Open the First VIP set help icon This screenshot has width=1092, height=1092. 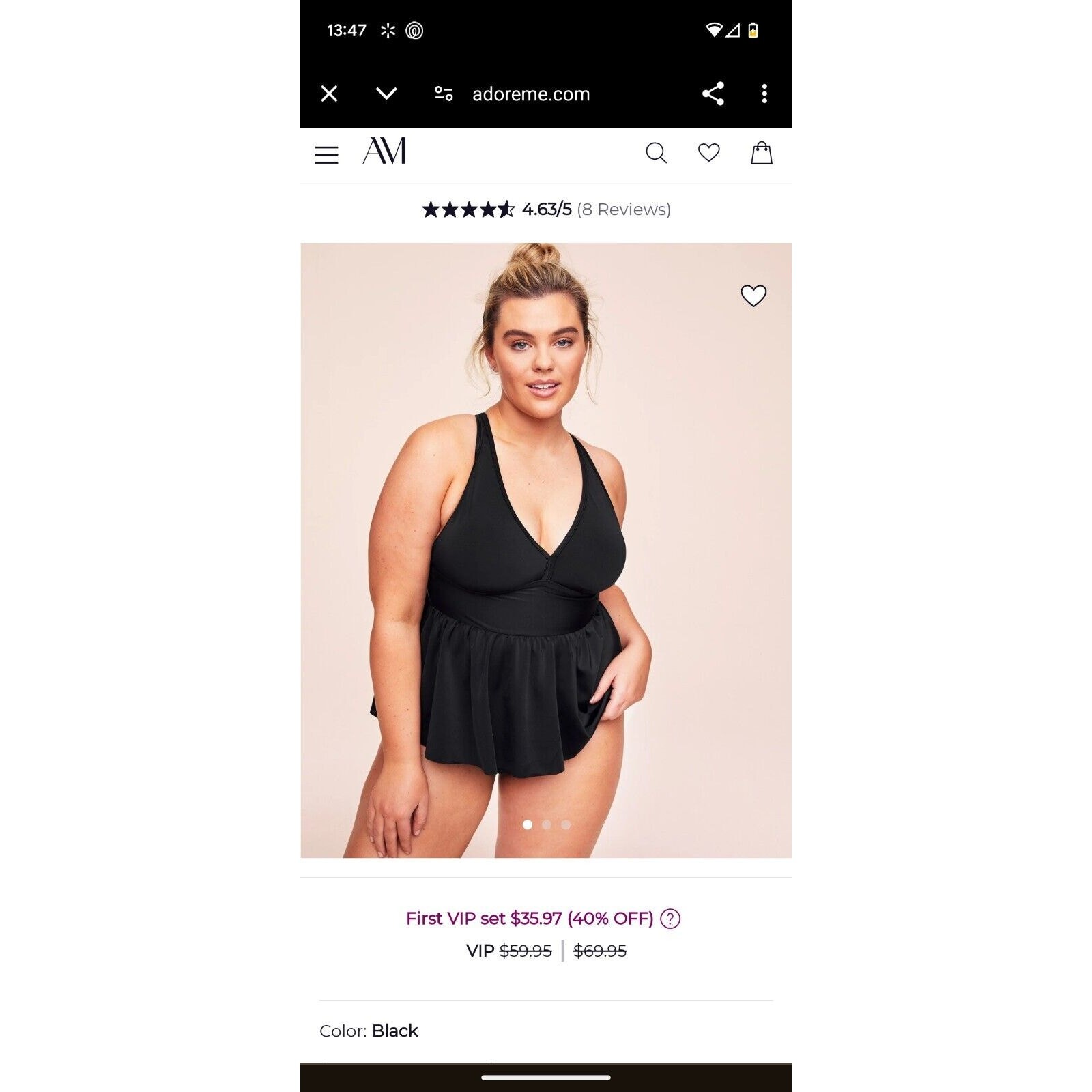pyautogui.click(x=670, y=919)
